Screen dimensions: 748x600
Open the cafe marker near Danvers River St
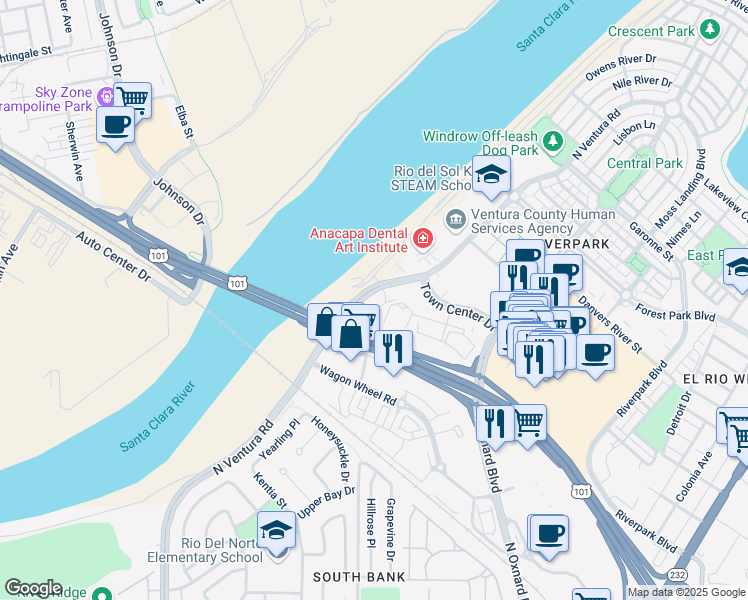596,353
